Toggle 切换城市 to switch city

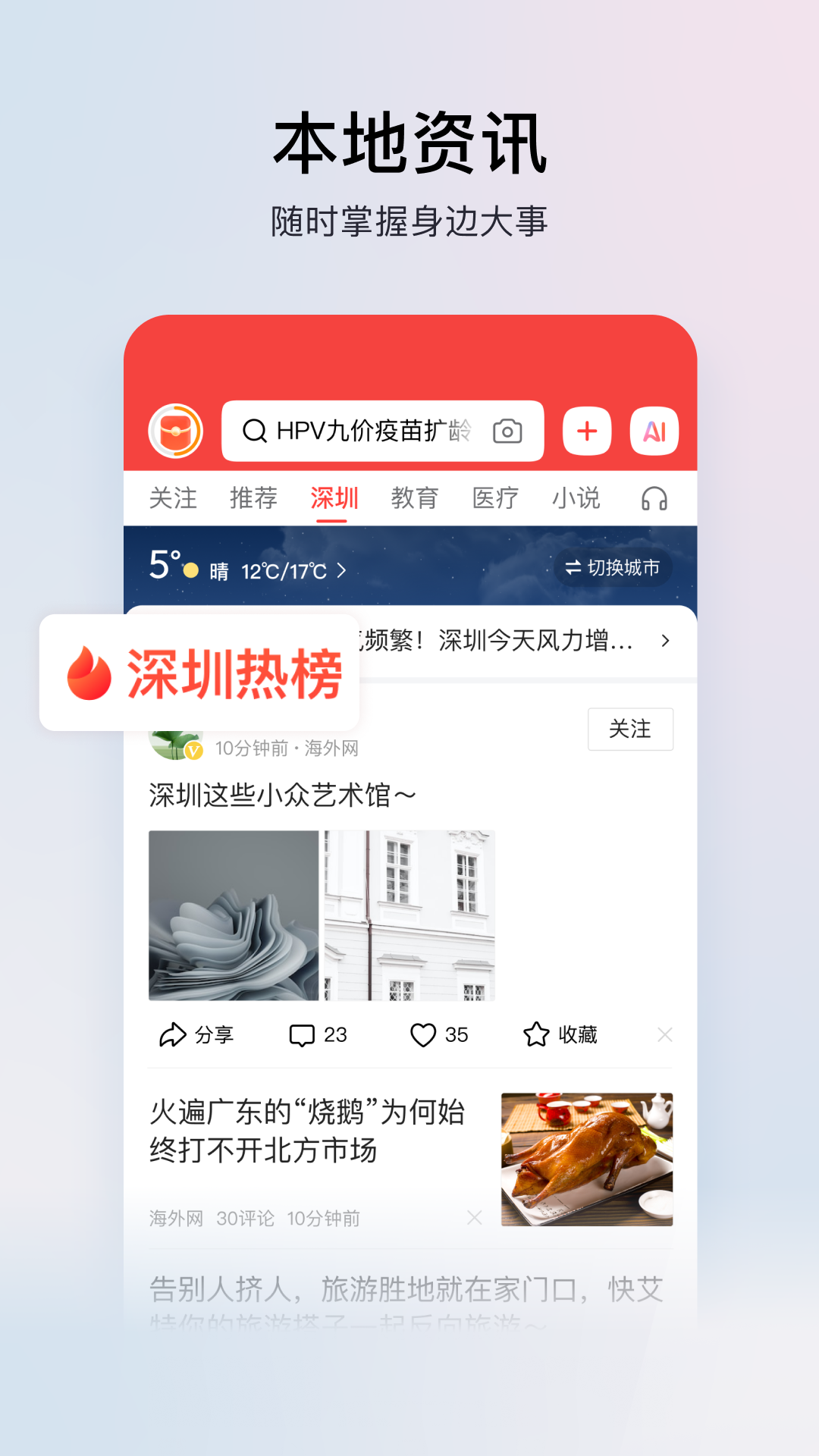click(x=613, y=566)
